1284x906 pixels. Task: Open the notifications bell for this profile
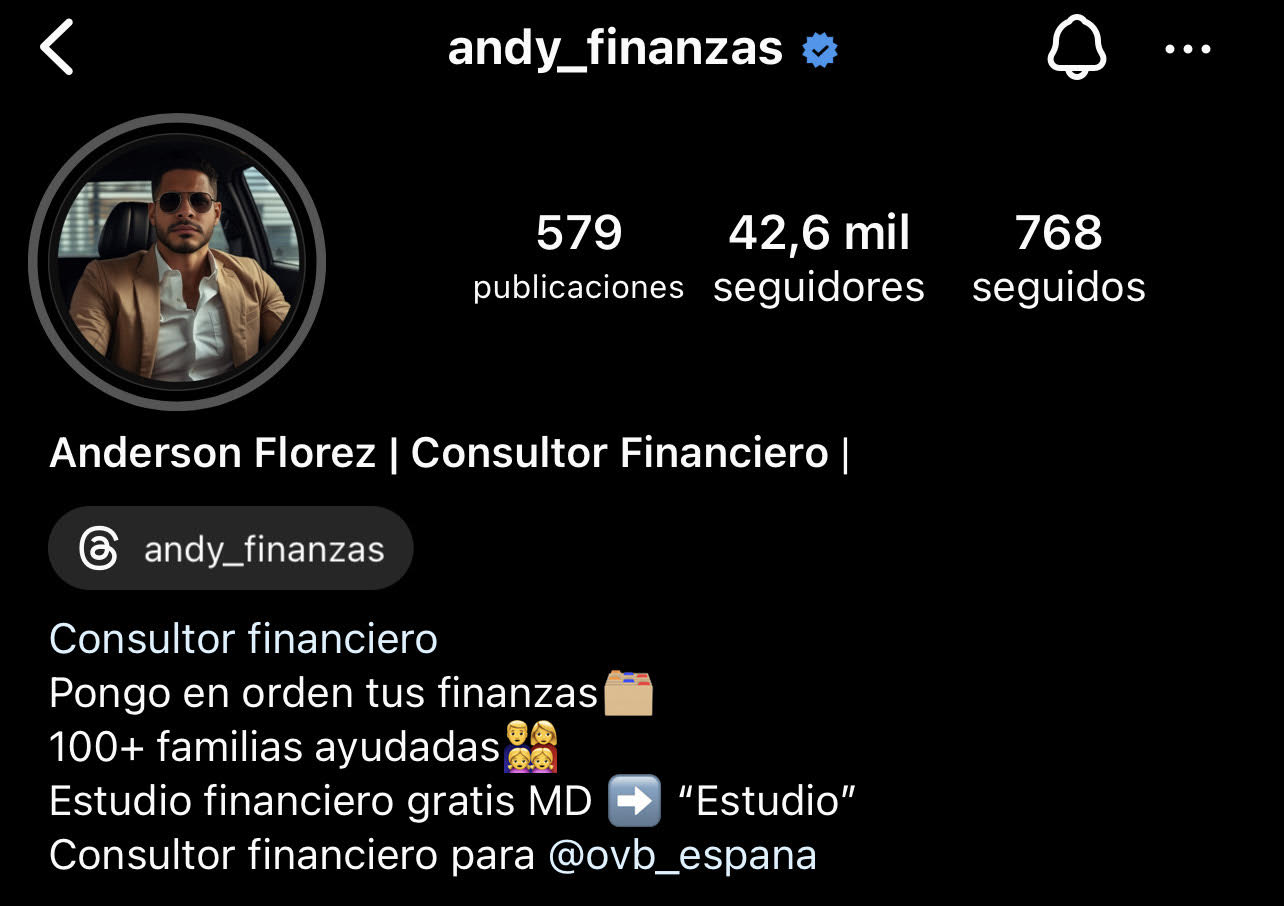pyautogui.click(x=1076, y=48)
